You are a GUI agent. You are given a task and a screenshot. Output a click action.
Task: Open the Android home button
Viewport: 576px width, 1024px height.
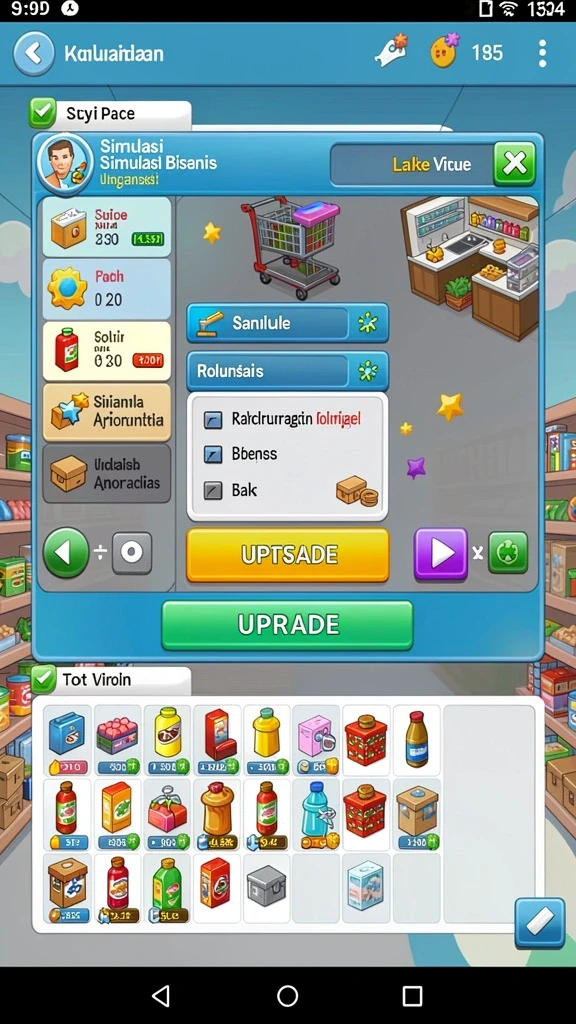pyautogui.click(x=287, y=996)
